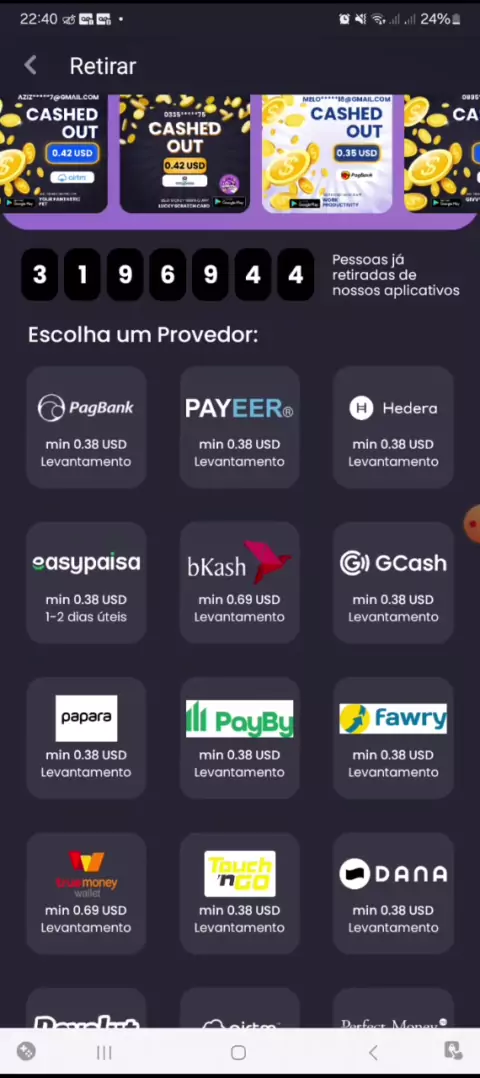Select the easypaisa provider card
480x1078 pixels.
86,583
